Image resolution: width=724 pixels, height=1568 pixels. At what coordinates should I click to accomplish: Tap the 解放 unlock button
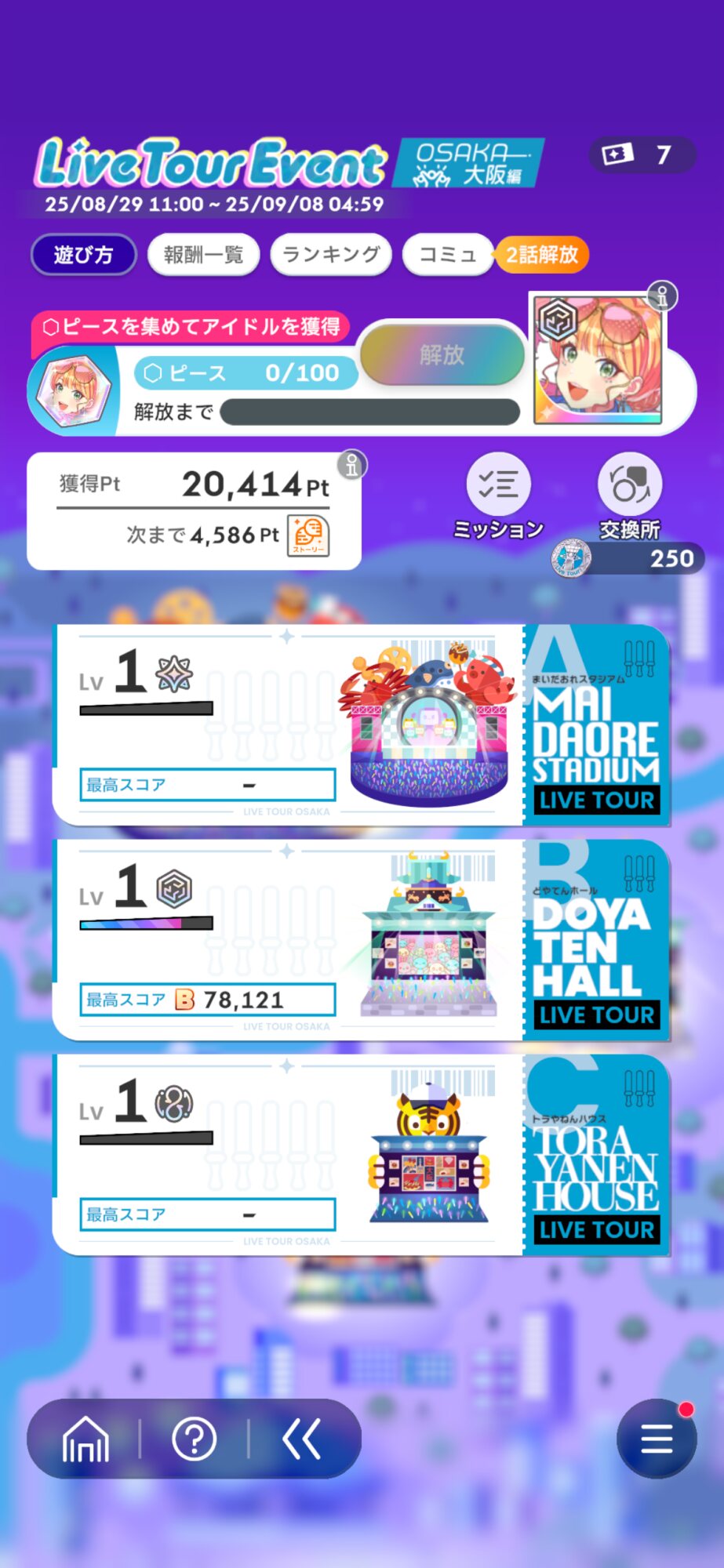[442, 355]
